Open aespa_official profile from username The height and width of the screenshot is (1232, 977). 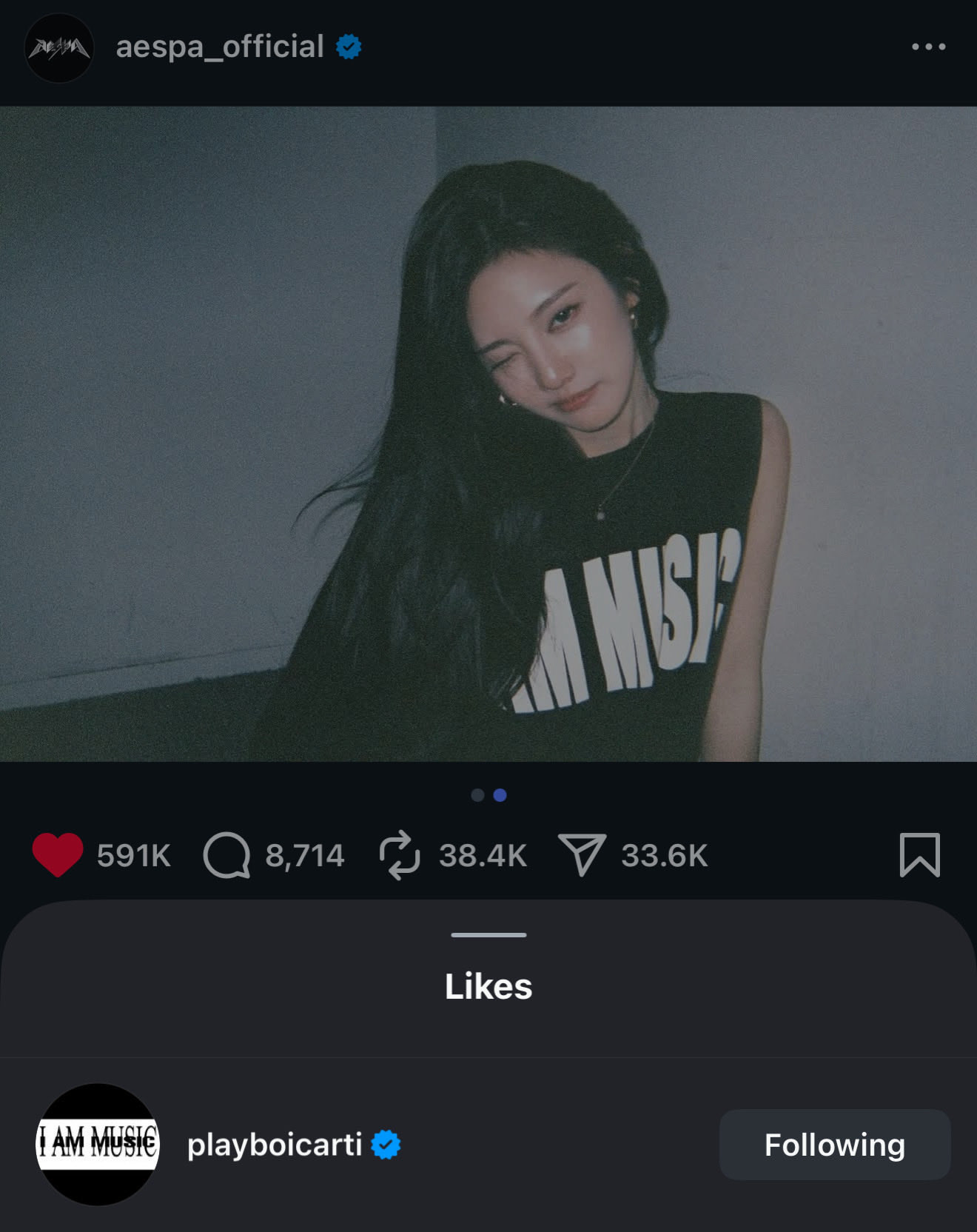pyautogui.click(x=220, y=47)
